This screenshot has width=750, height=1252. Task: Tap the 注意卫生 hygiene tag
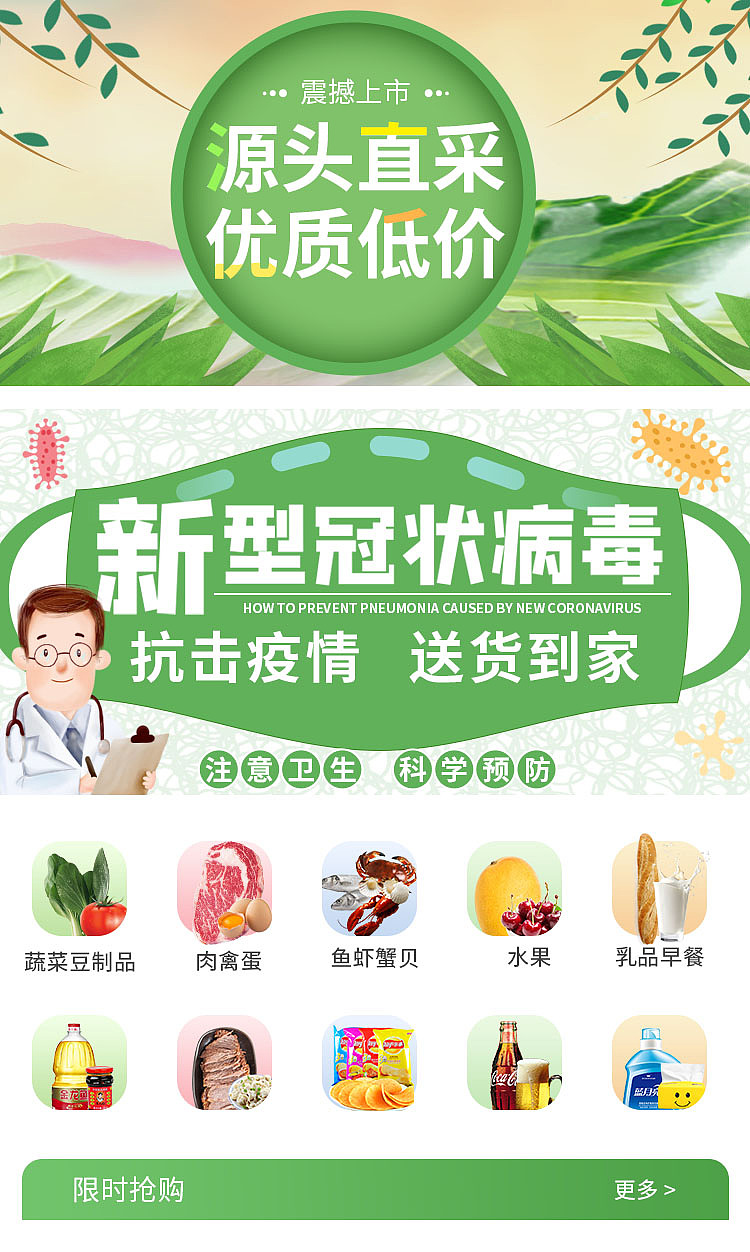click(x=280, y=763)
